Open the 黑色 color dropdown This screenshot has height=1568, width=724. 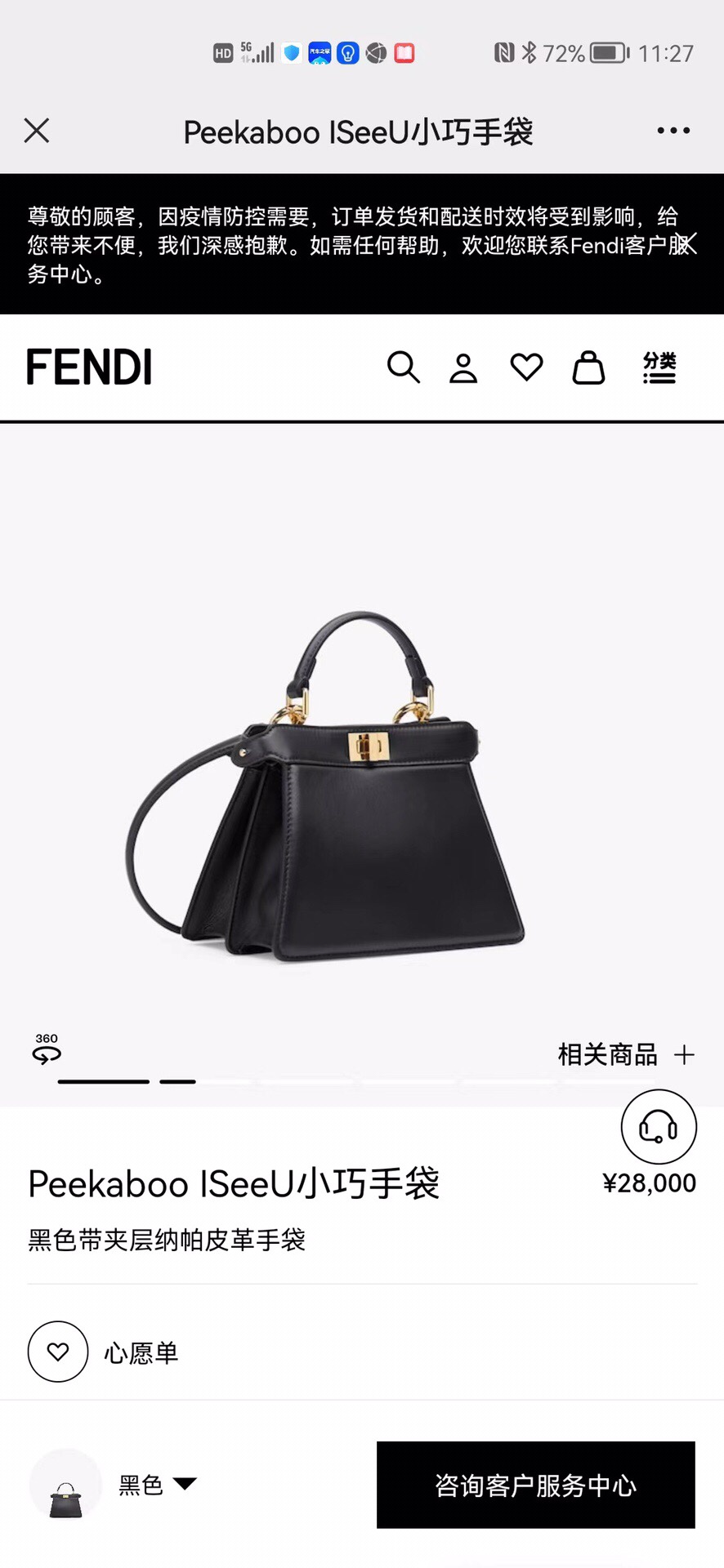(x=157, y=1485)
